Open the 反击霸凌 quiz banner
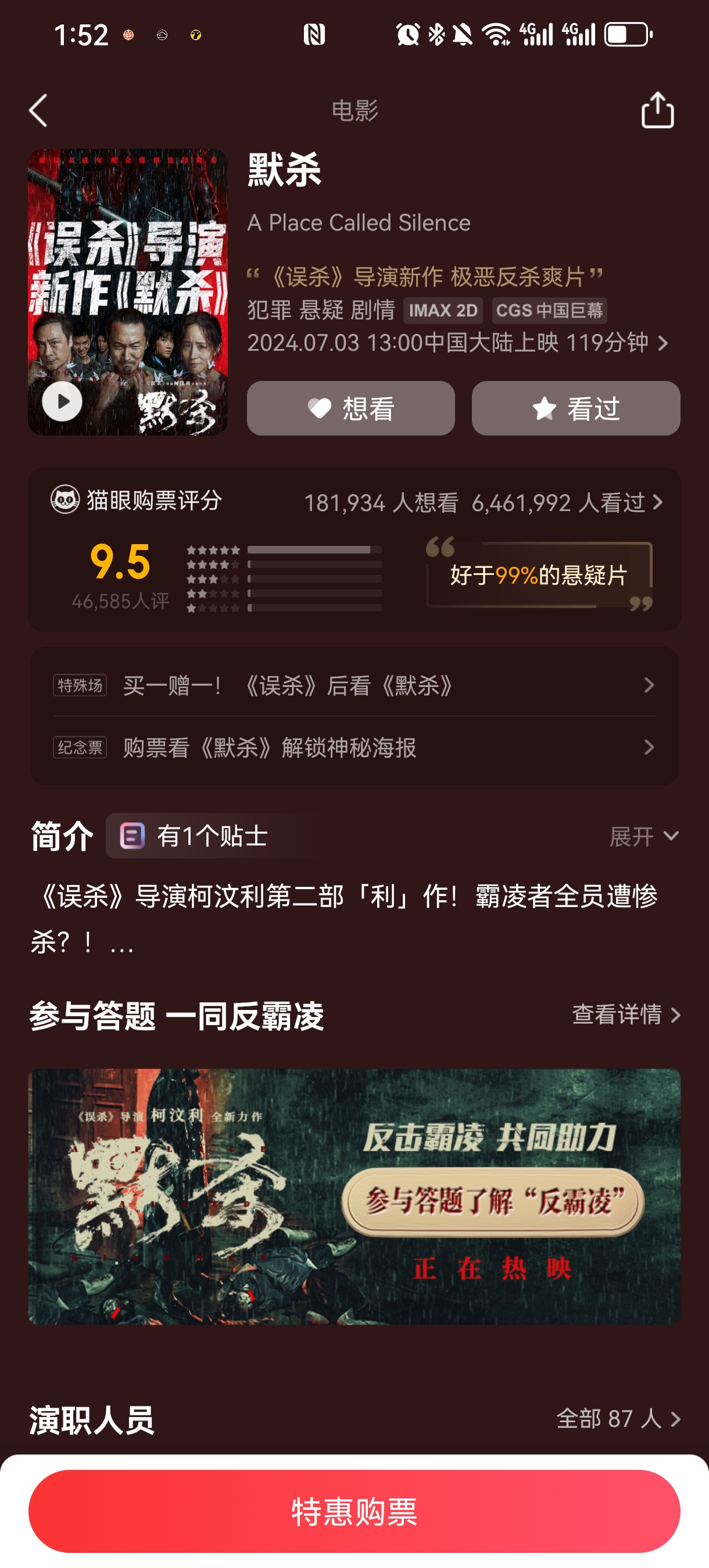The height and width of the screenshot is (1568, 709). (354, 1197)
